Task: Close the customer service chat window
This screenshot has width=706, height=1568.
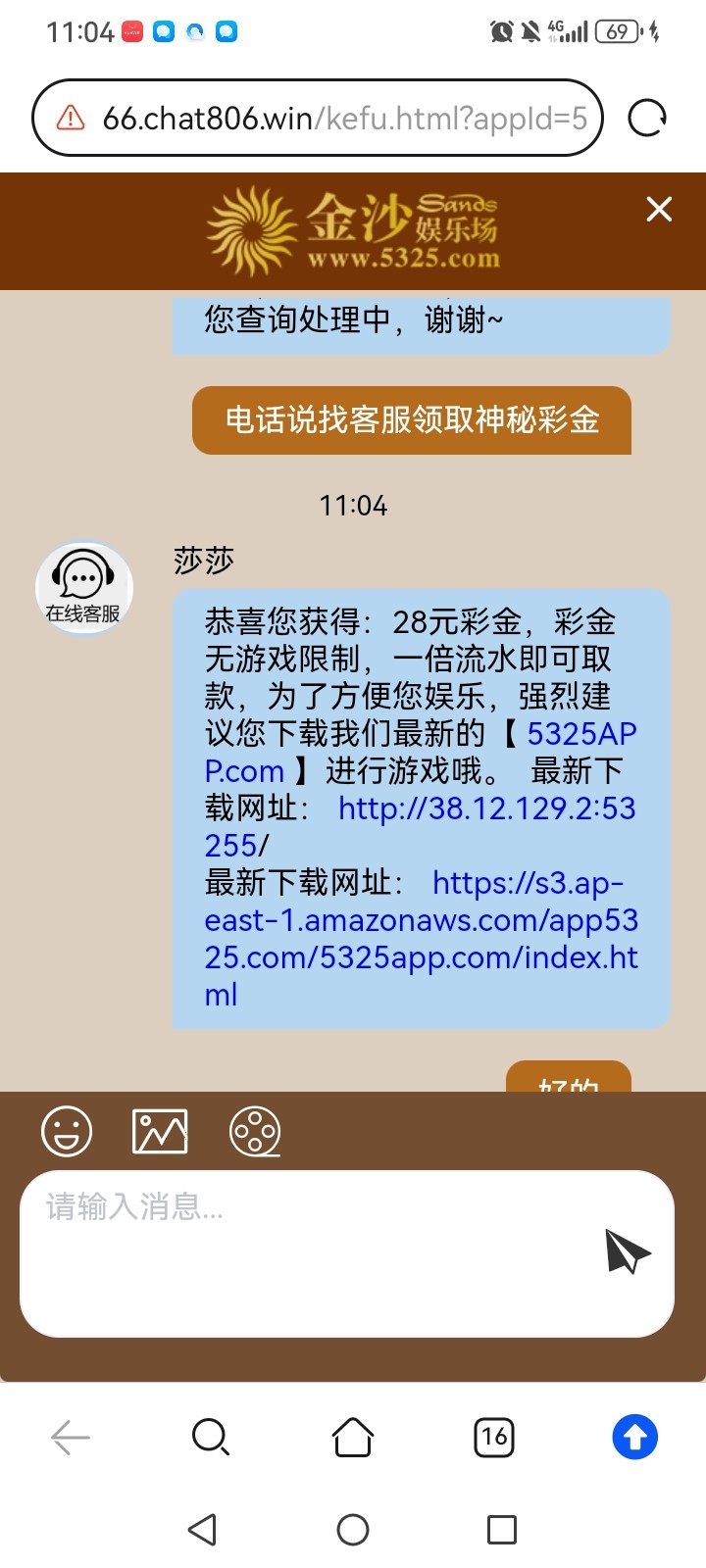Action: pos(659,210)
